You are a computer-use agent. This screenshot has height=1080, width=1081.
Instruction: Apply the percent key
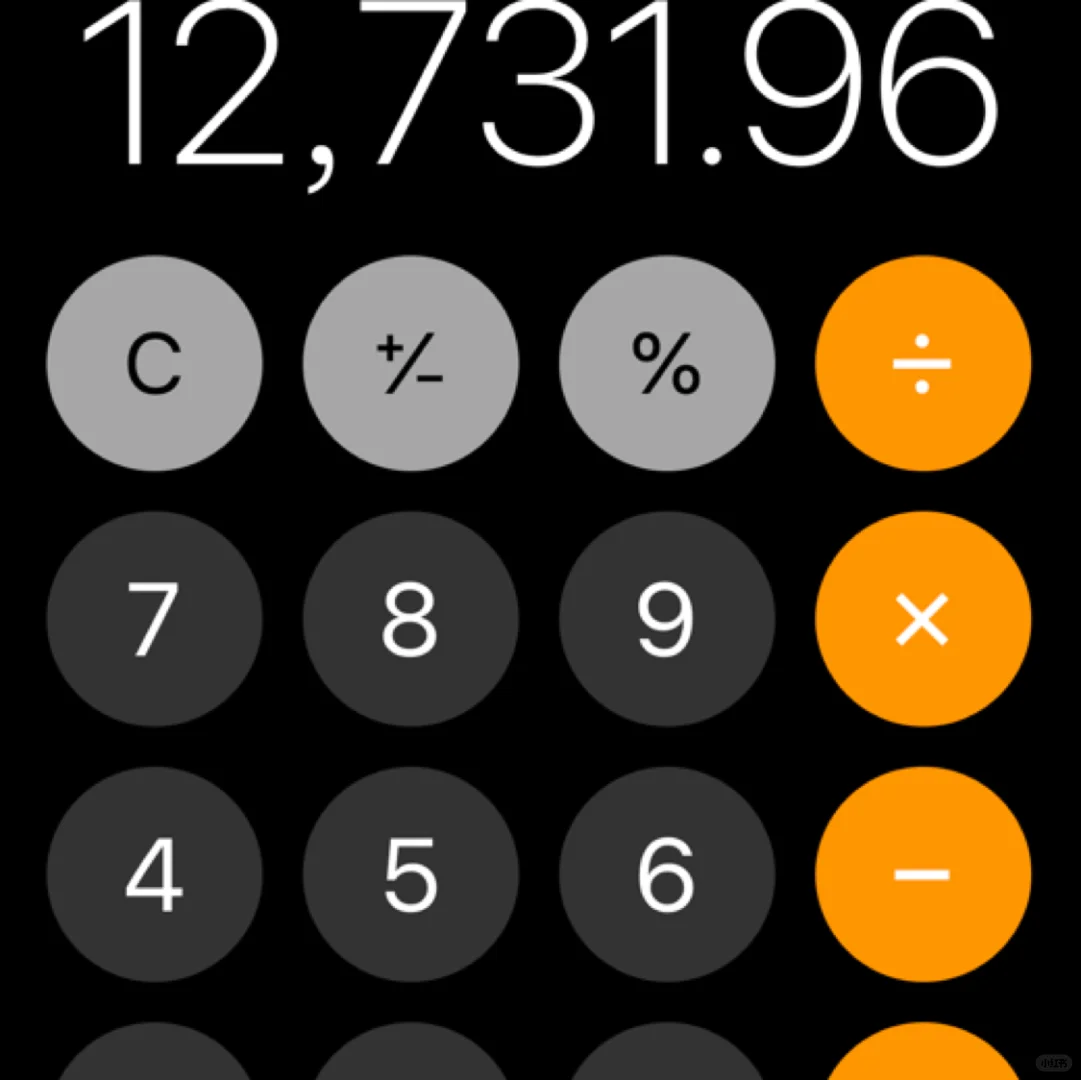(666, 364)
